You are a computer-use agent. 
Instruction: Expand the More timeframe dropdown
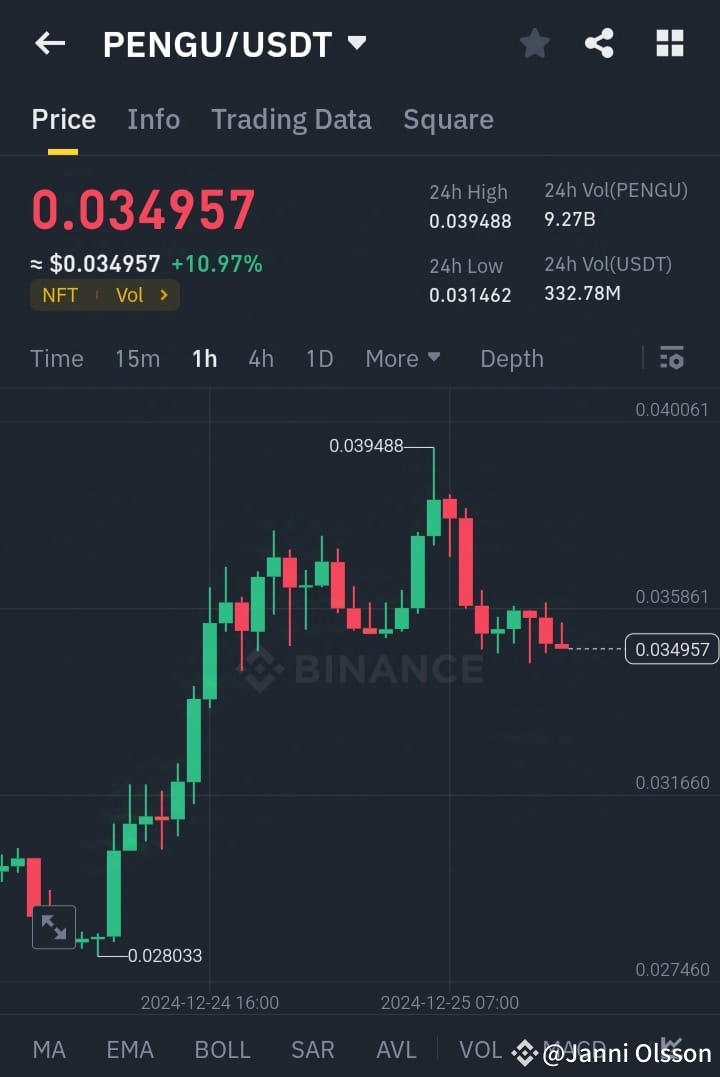pyautogui.click(x=403, y=357)
